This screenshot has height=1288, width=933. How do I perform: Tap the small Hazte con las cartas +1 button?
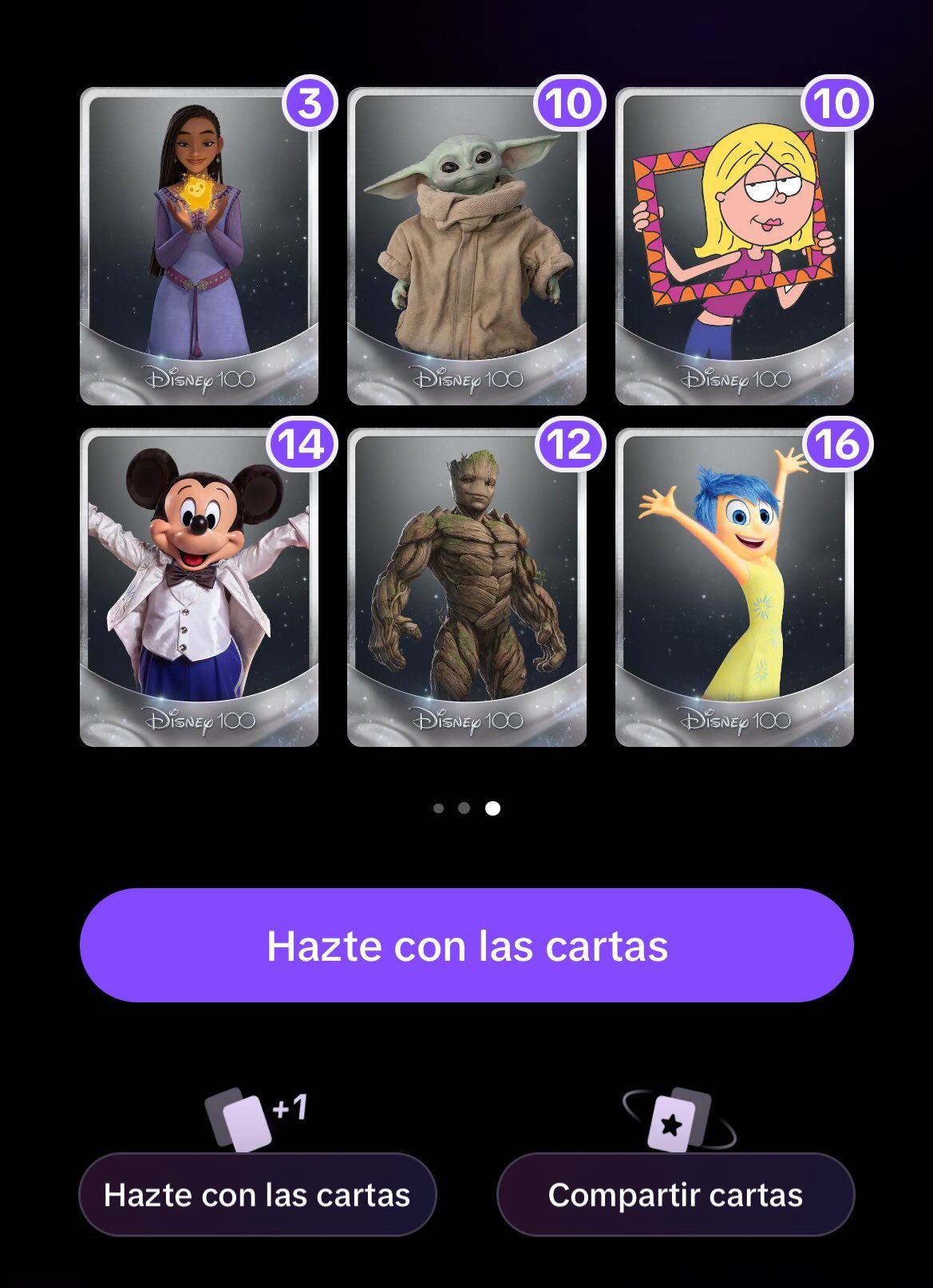coord(257,1194)
